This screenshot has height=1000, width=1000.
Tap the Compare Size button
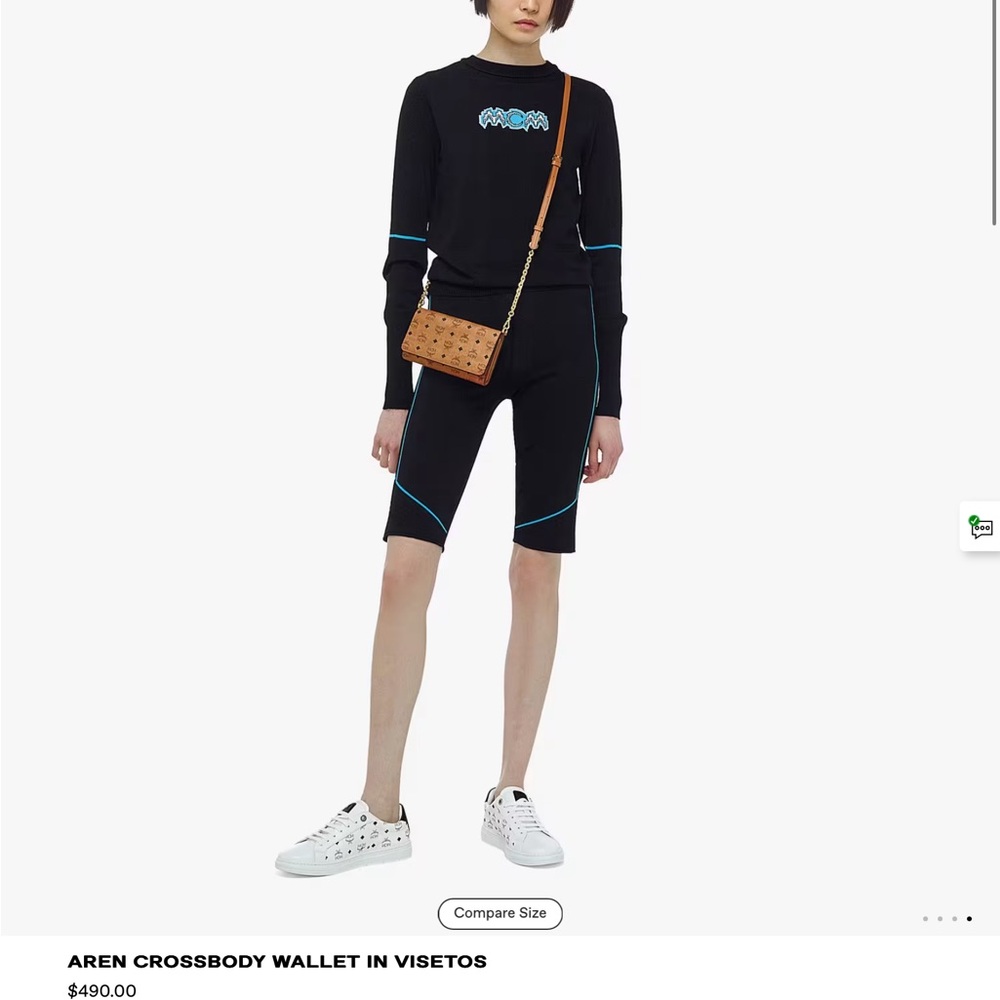(500, 913)
